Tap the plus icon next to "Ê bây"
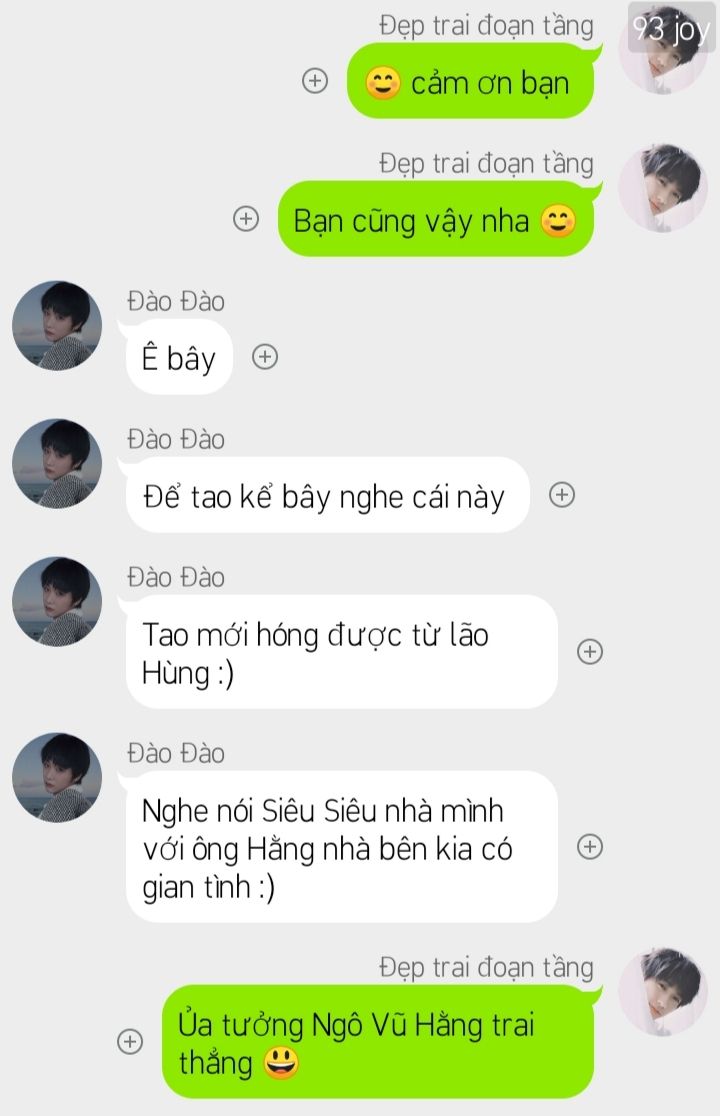This screenshot has height=1116, width=720. 264,357
